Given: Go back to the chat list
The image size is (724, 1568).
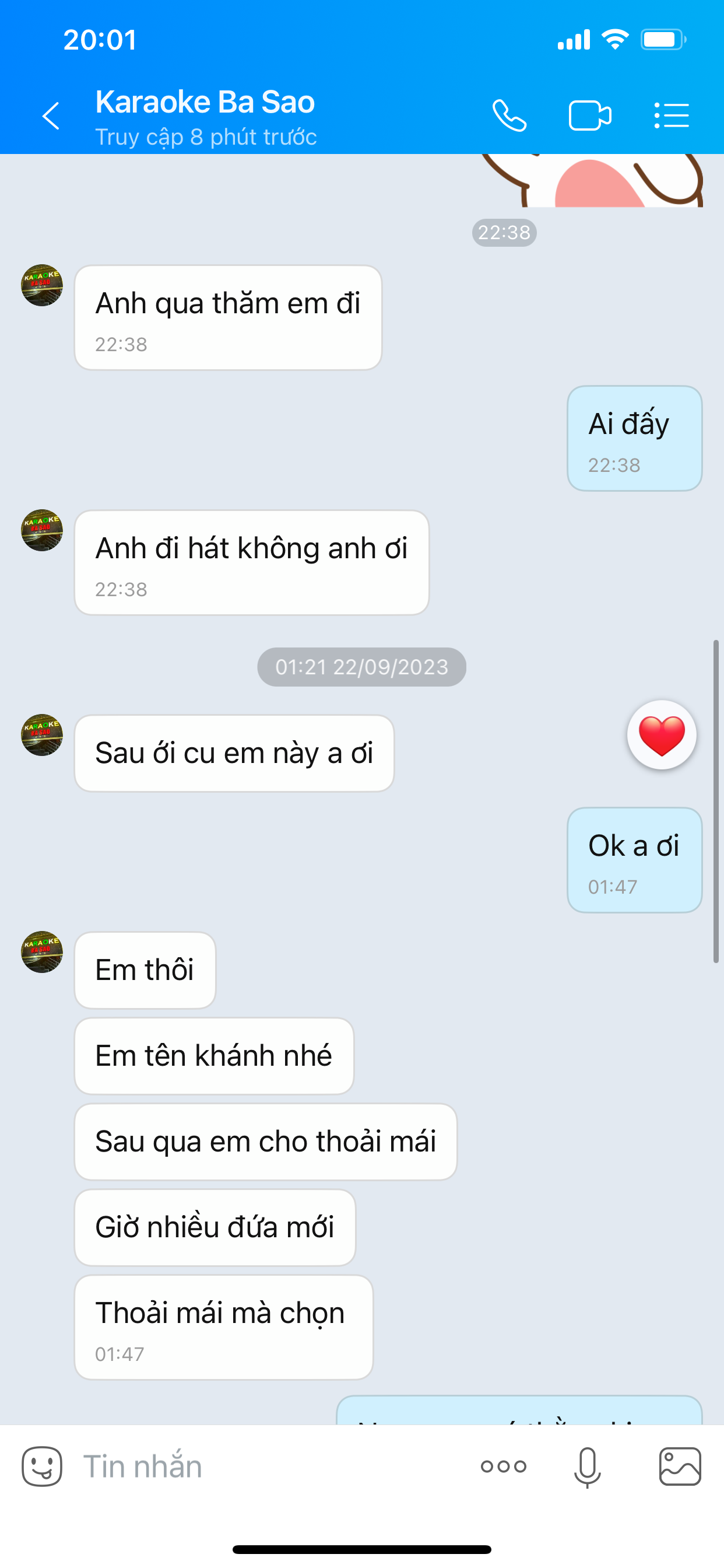Looking at the screenshot, I should (51, 116).
